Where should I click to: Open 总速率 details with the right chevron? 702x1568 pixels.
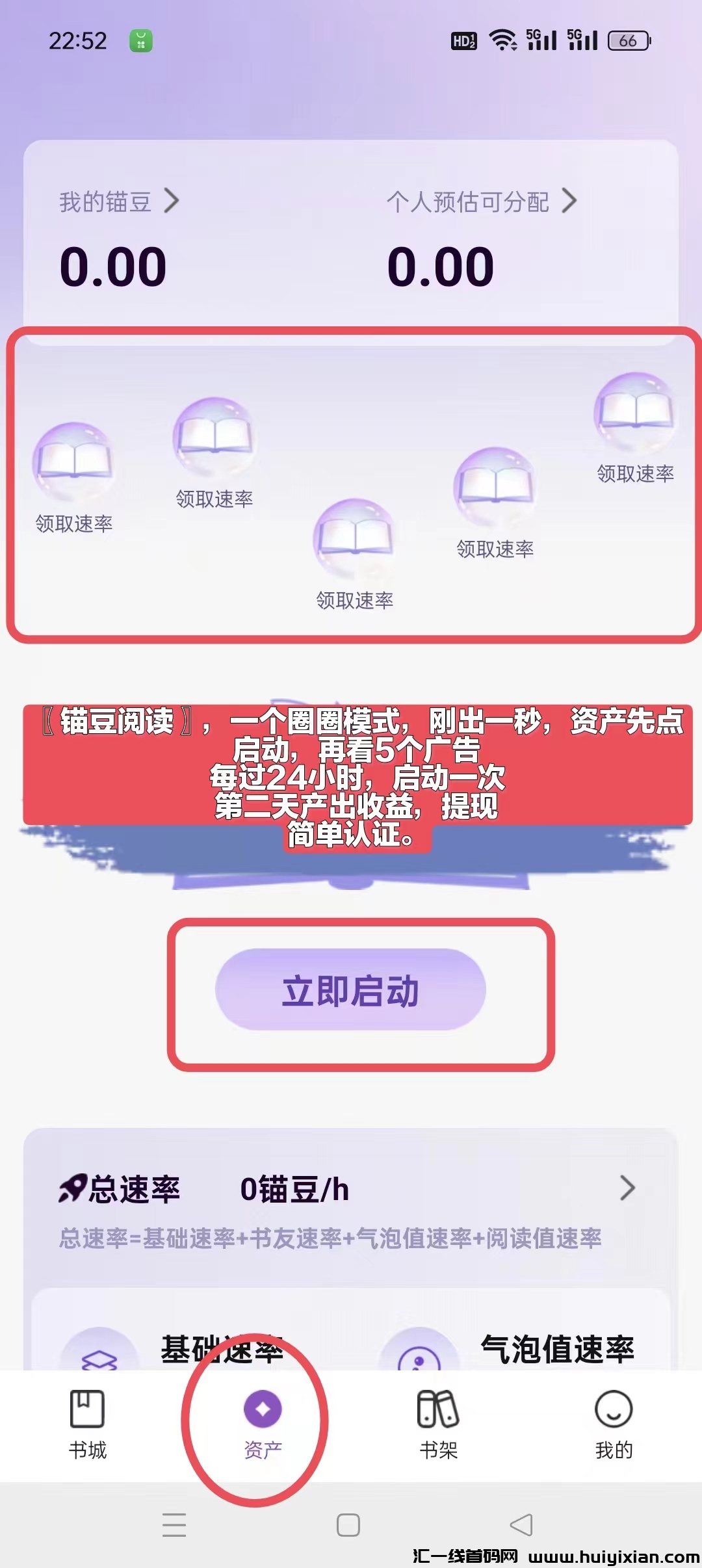(626, 1188)
